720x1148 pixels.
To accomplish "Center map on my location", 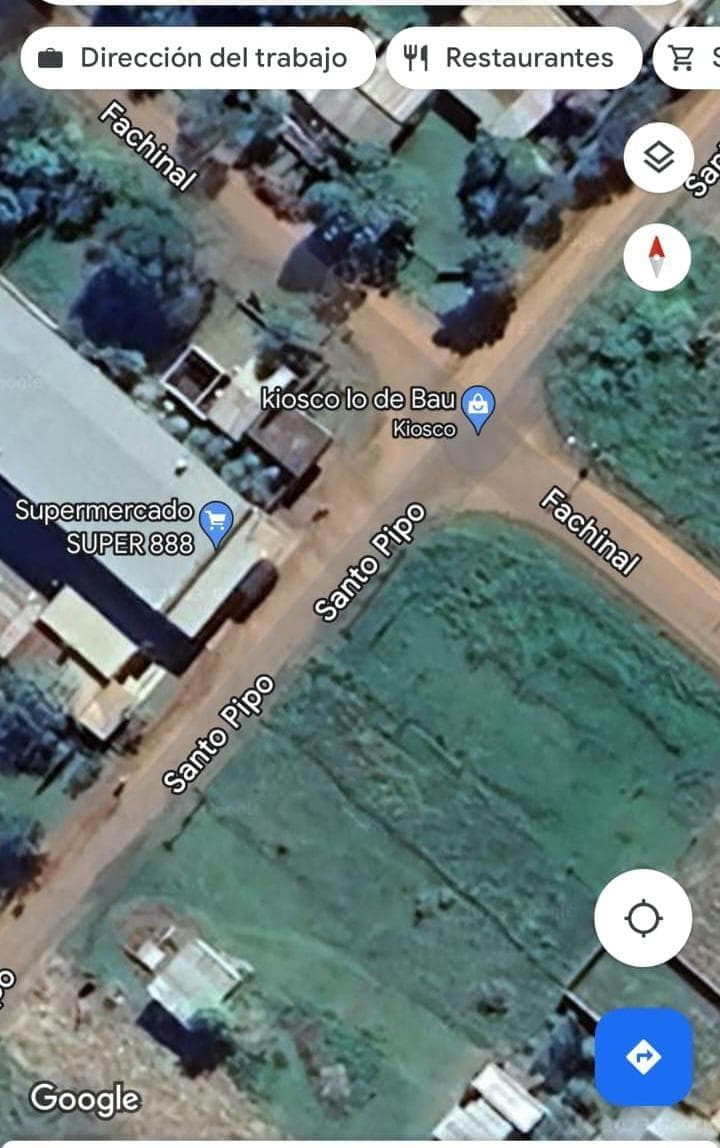I will pyautogui.click(x=643, y=917).
